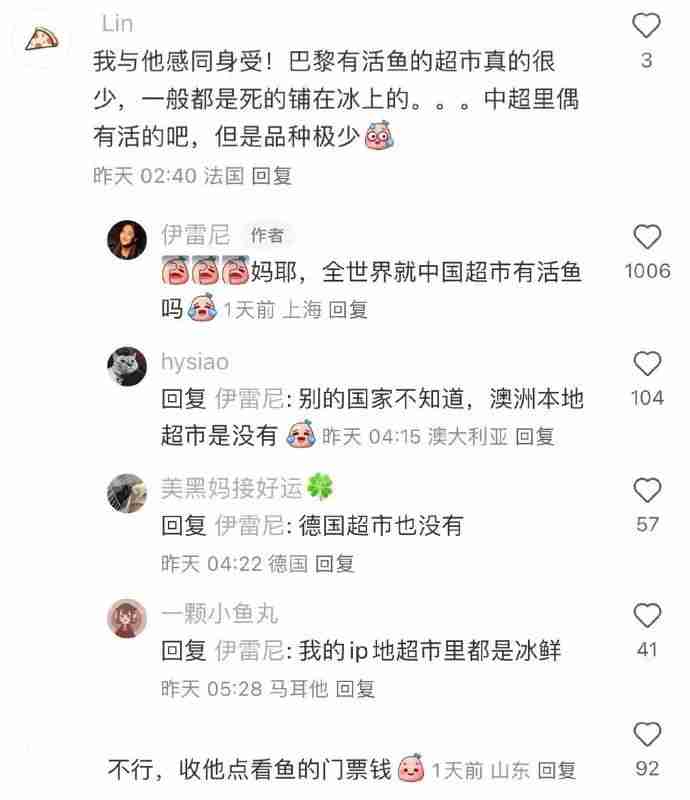Open Lin's profile avatar
690x800 pixels.
tap(41, 38)
